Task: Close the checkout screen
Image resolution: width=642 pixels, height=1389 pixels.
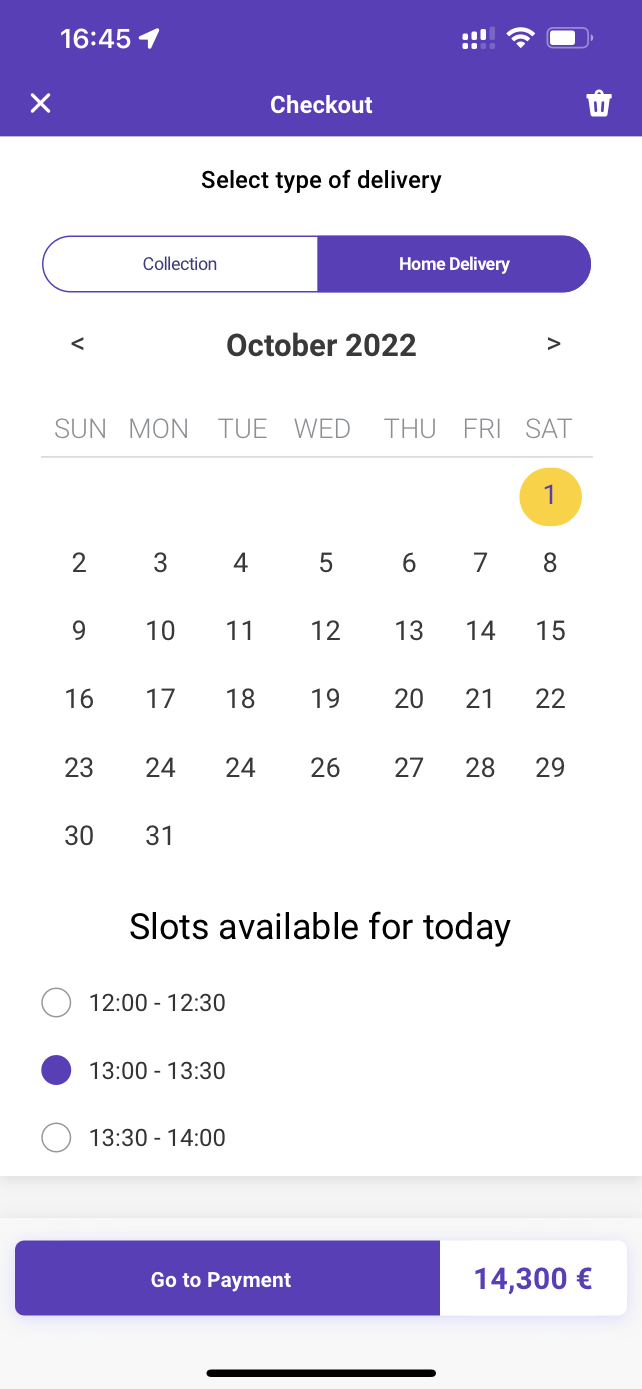Action: point(40,104)
